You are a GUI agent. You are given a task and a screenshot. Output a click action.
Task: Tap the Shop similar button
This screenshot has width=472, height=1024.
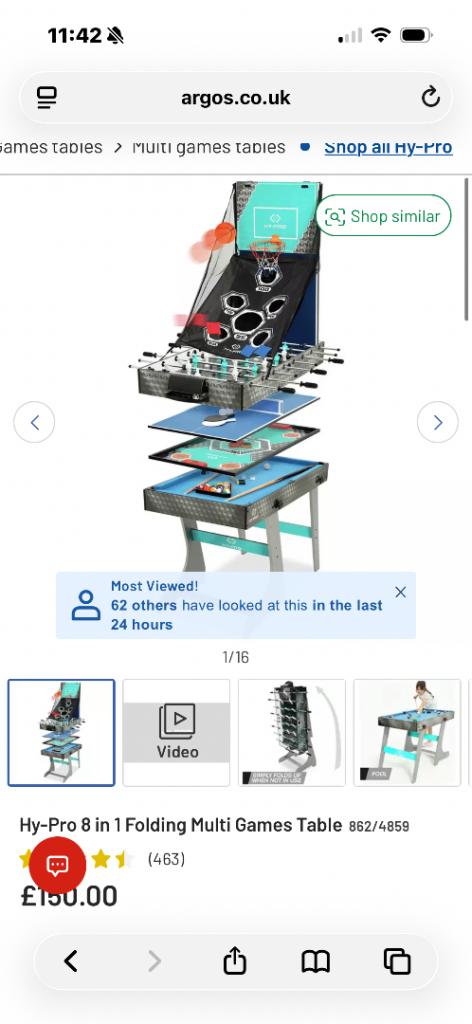383,216
